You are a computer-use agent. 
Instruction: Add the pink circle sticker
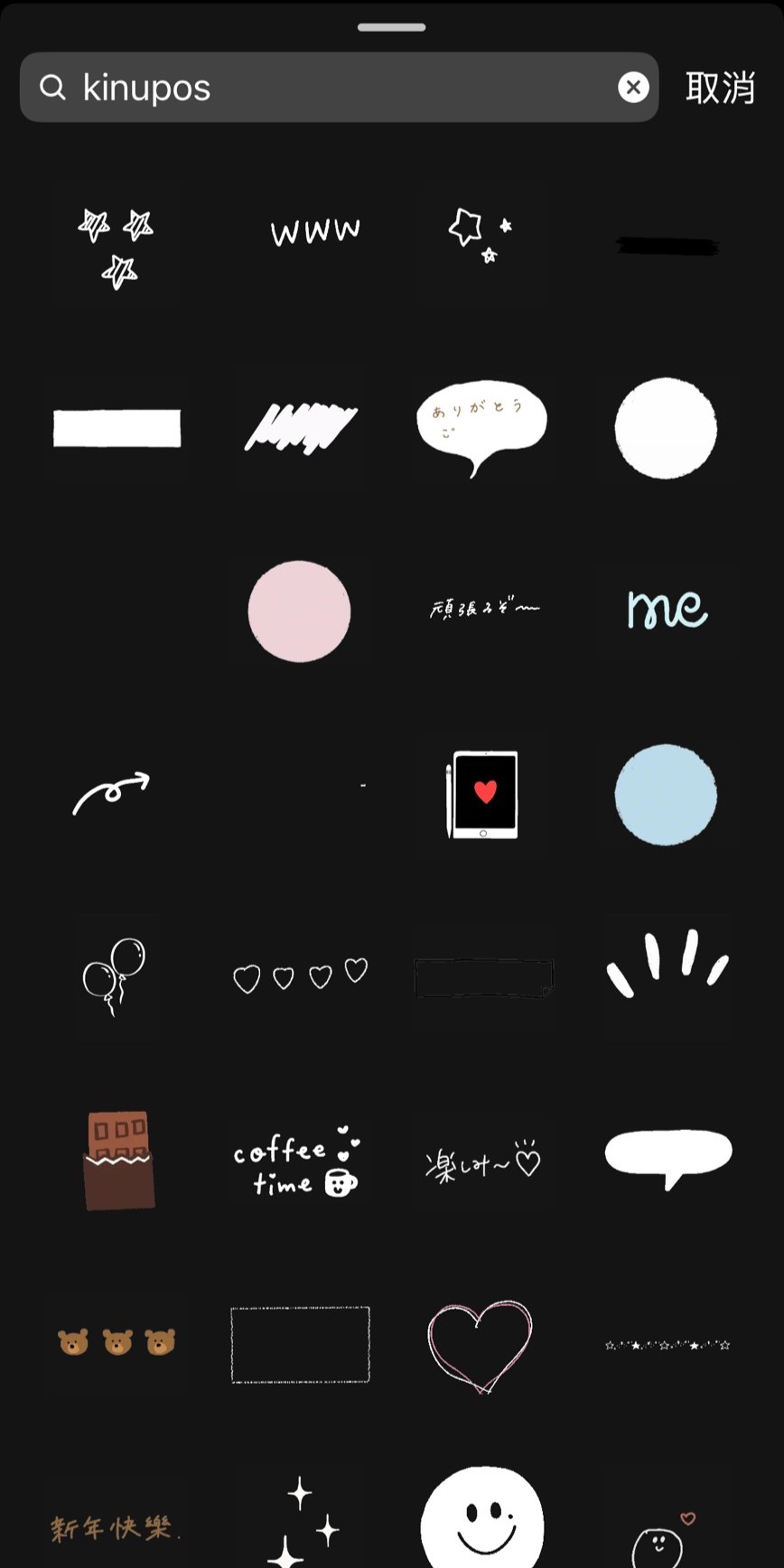tap(299, 611)
